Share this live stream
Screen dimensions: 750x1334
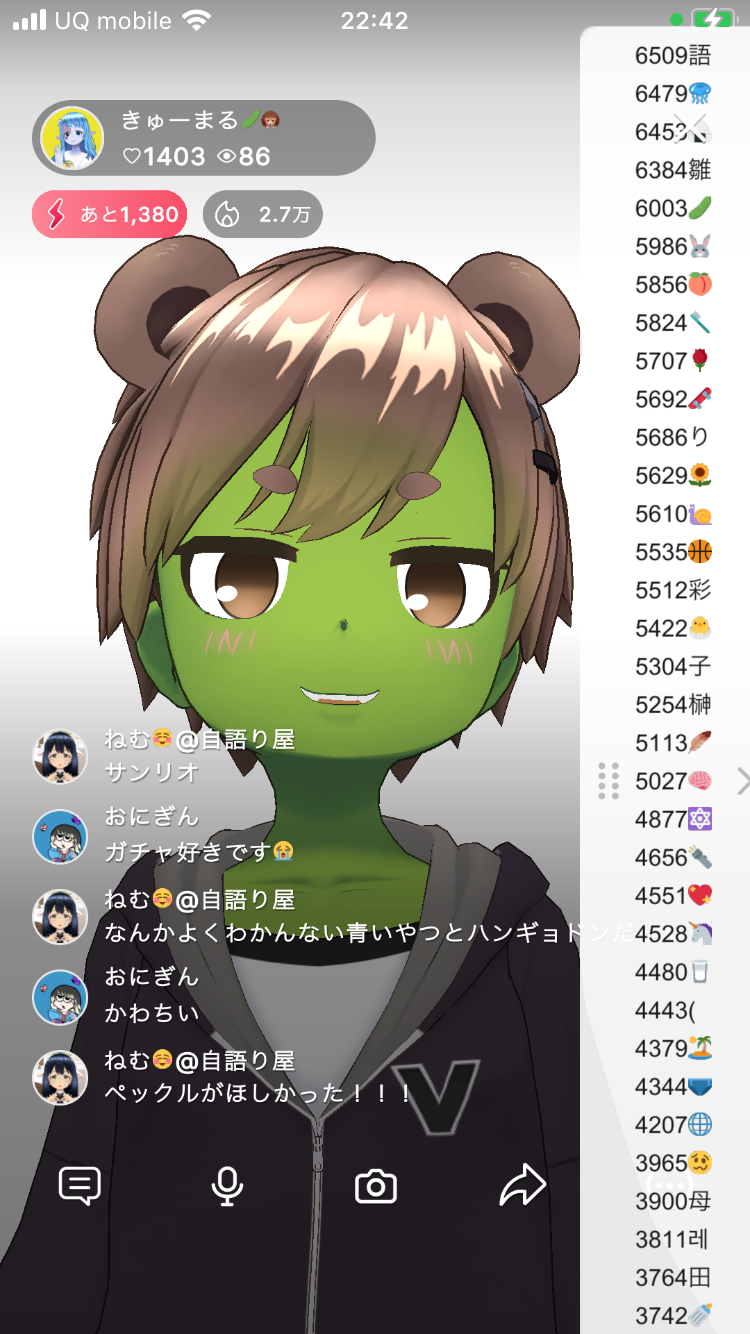click(x=522, y=1186)
